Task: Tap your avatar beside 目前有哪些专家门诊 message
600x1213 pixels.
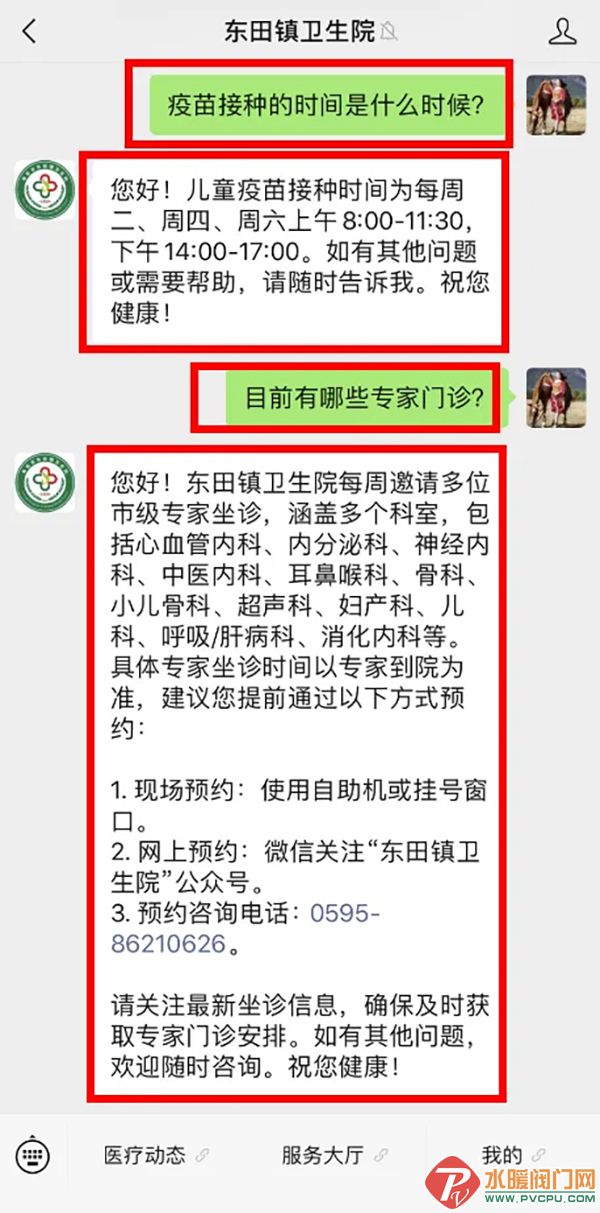Action: pos(556,398)
